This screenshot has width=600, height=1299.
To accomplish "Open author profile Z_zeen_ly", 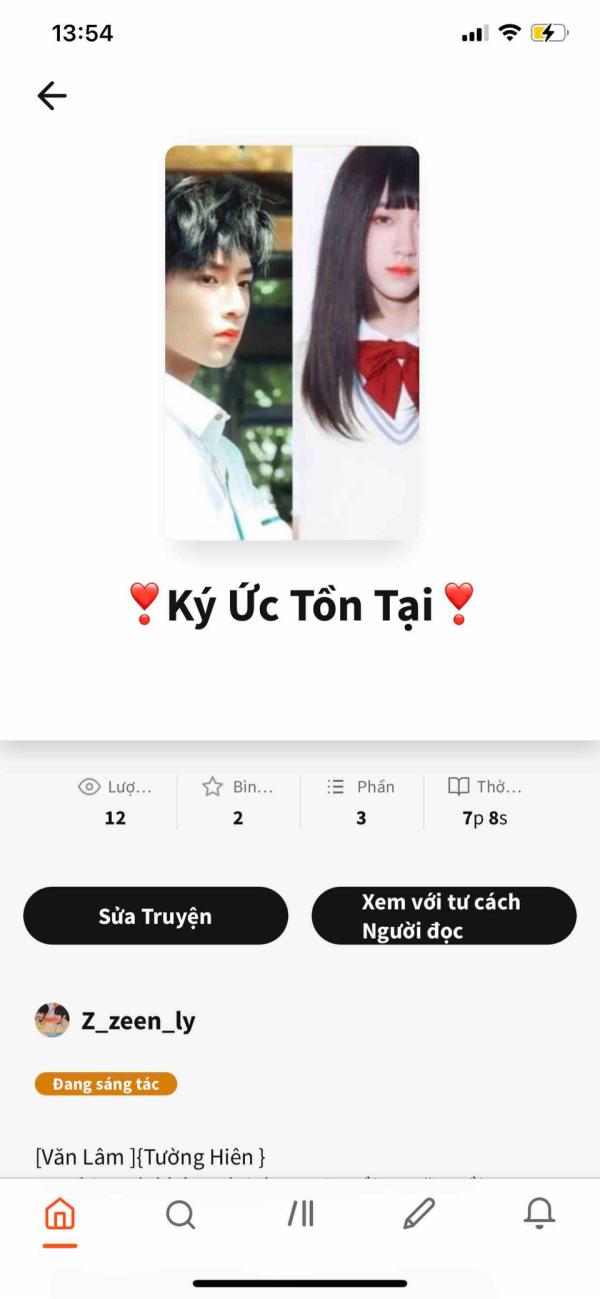I will coord(138,1021).
